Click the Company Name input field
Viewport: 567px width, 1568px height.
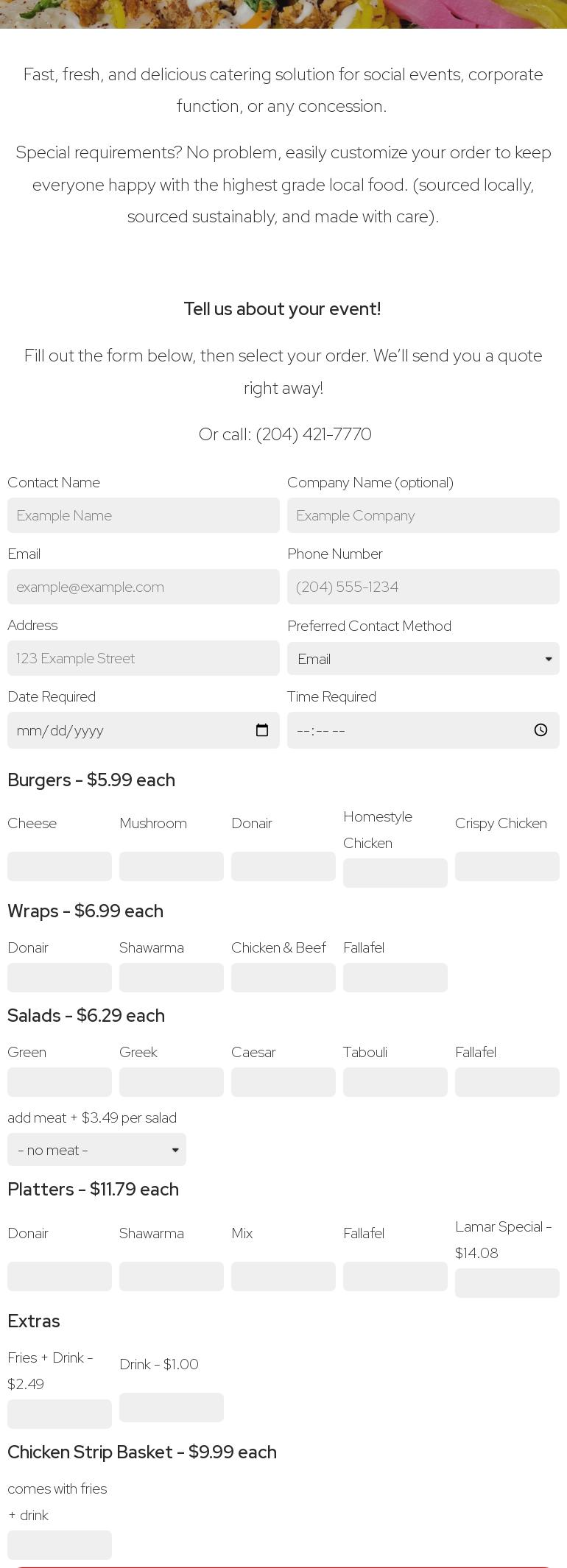coord(423,515)
